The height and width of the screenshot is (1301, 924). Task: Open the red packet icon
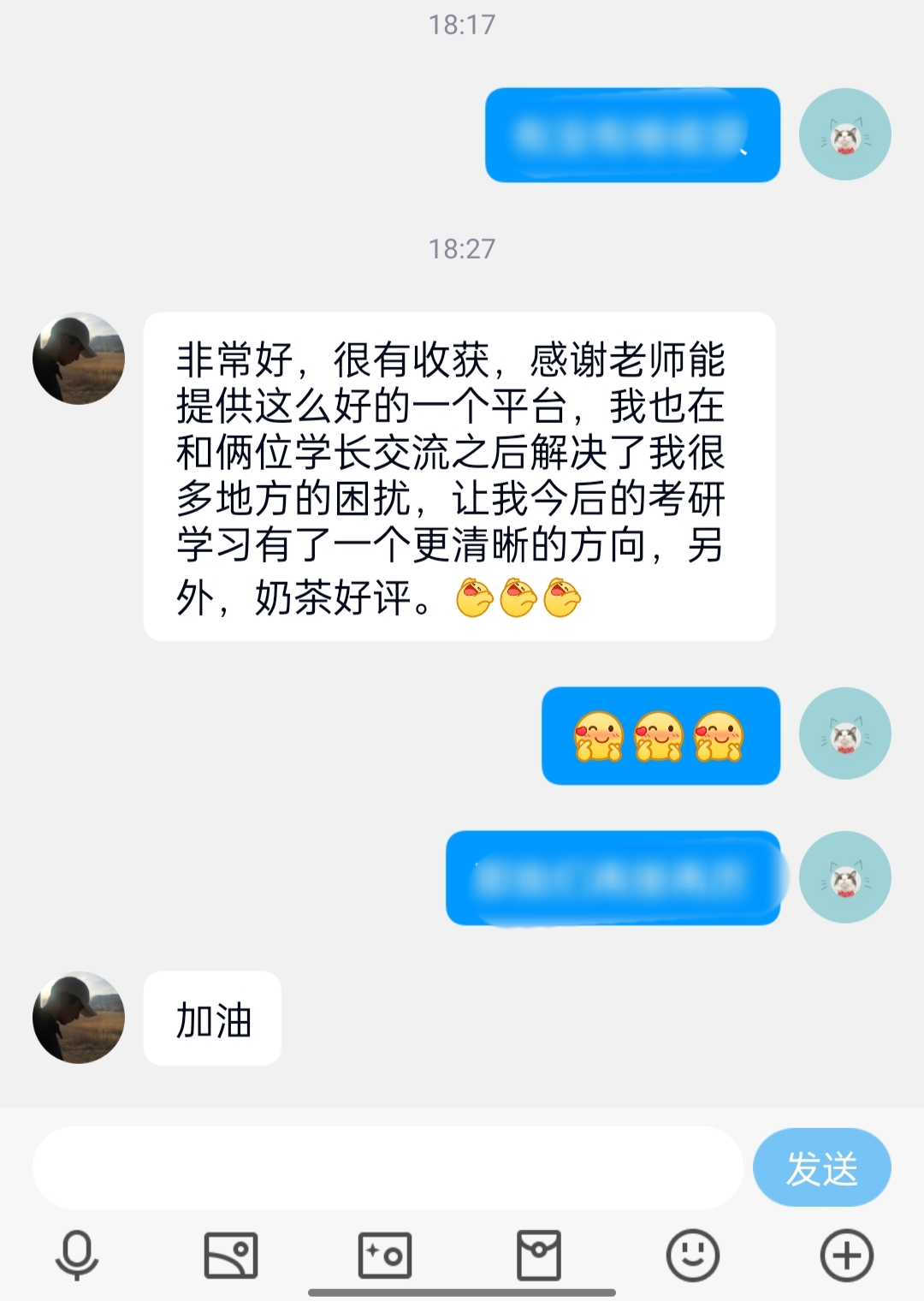[x=539, y=1256]
